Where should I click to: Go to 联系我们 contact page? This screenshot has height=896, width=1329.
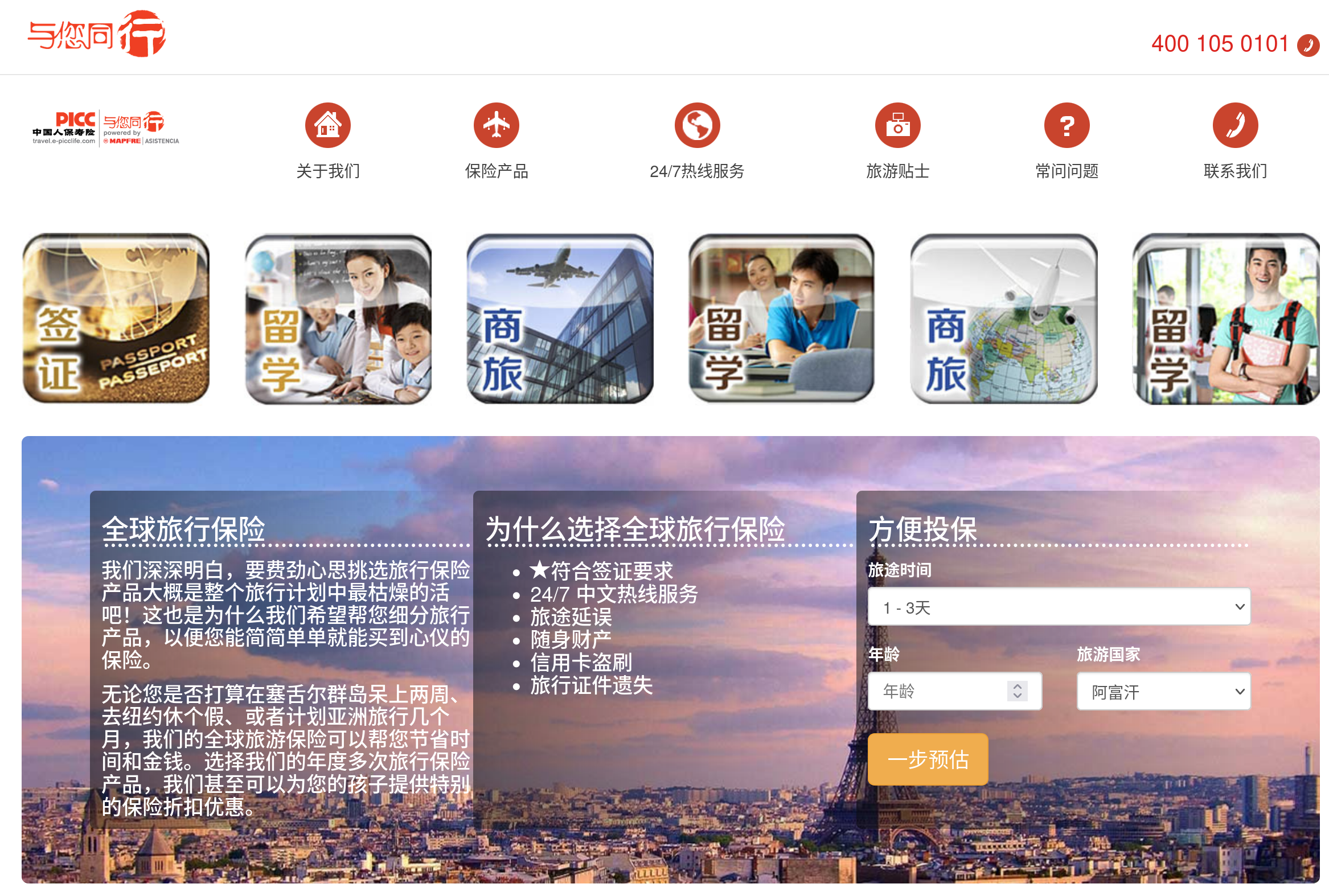point(1234,140)
